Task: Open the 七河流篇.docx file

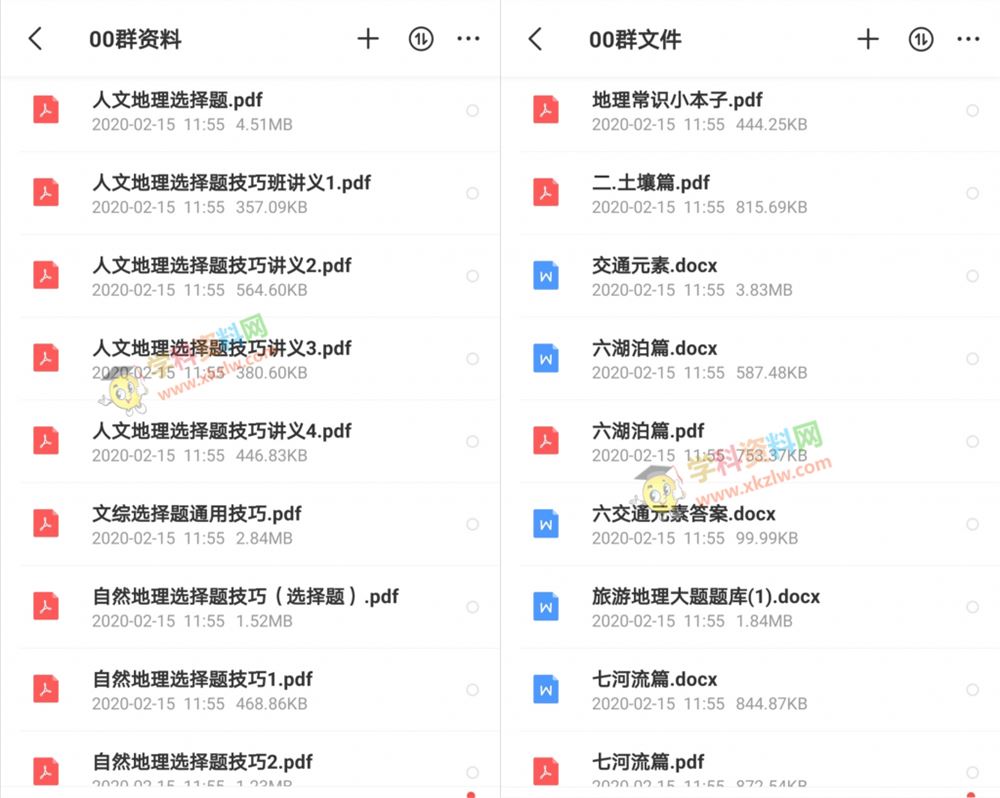Action: [x=654, y=689]
